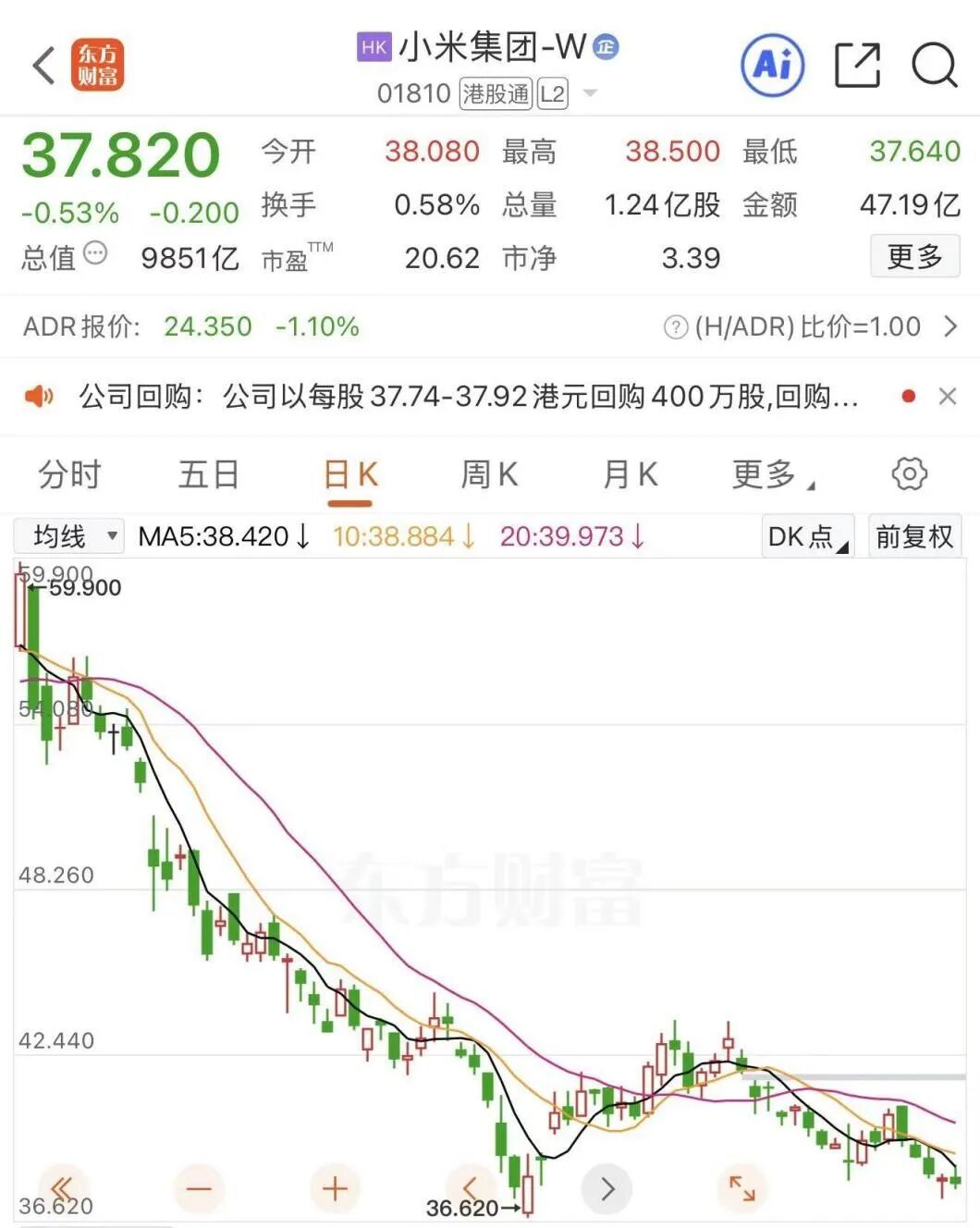Open the AI assistant
The image size is (980, 1228).
tap(773, 65)
